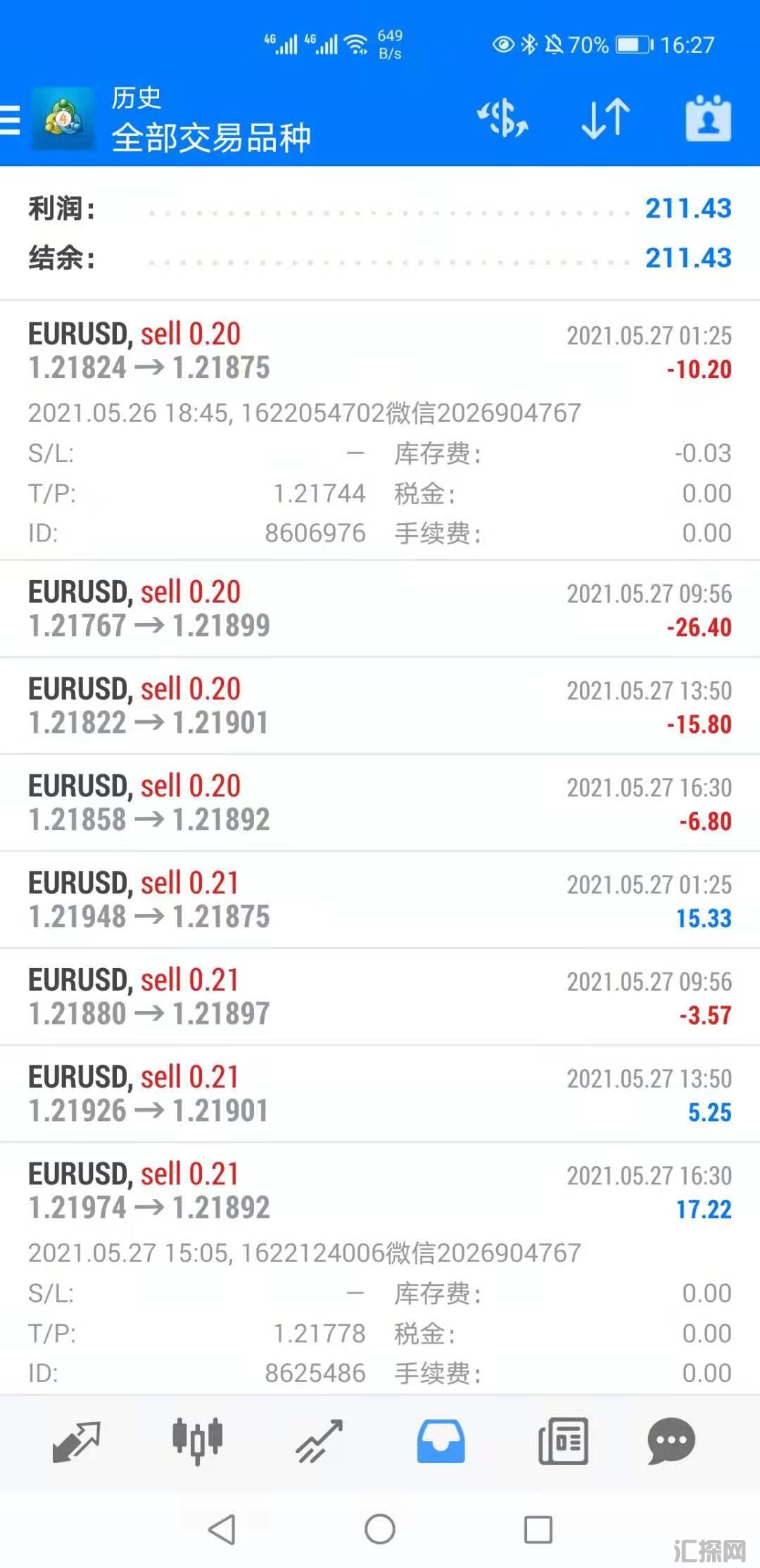
Task: Open the symbol filter icon
Action: click(502, 118)
